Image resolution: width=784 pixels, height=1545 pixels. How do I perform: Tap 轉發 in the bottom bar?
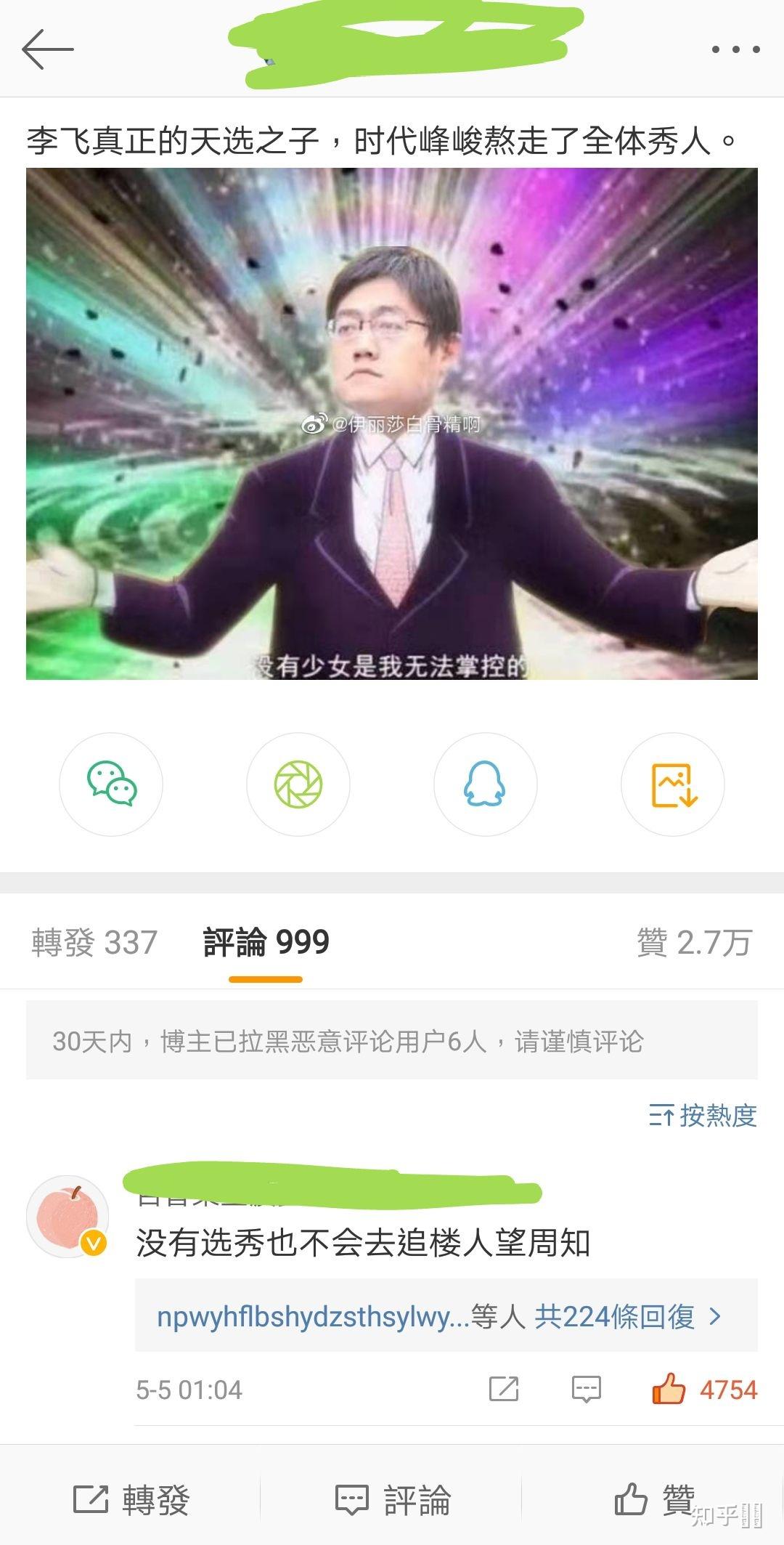point(131,1499)
